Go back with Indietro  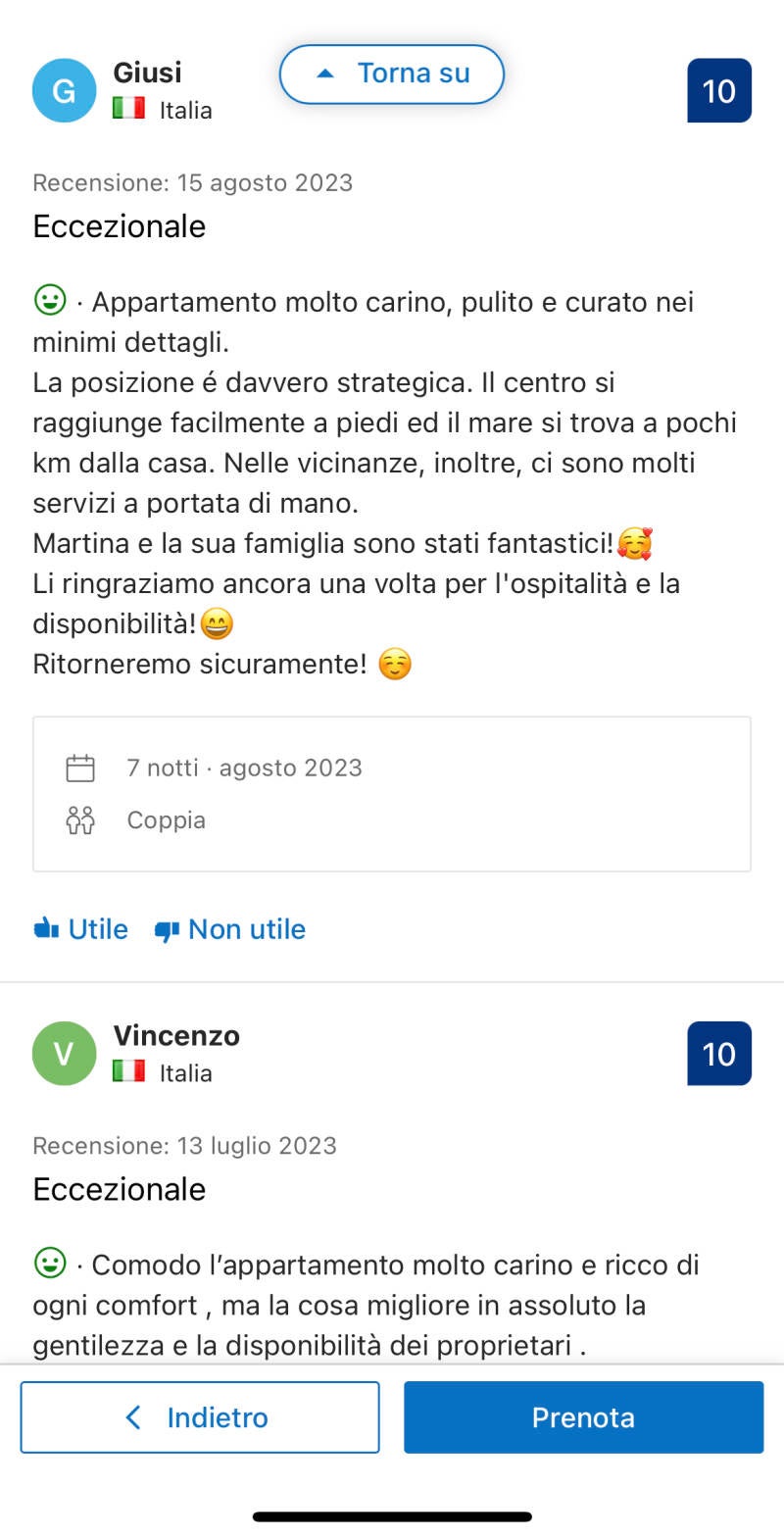tap(199, 1417)
